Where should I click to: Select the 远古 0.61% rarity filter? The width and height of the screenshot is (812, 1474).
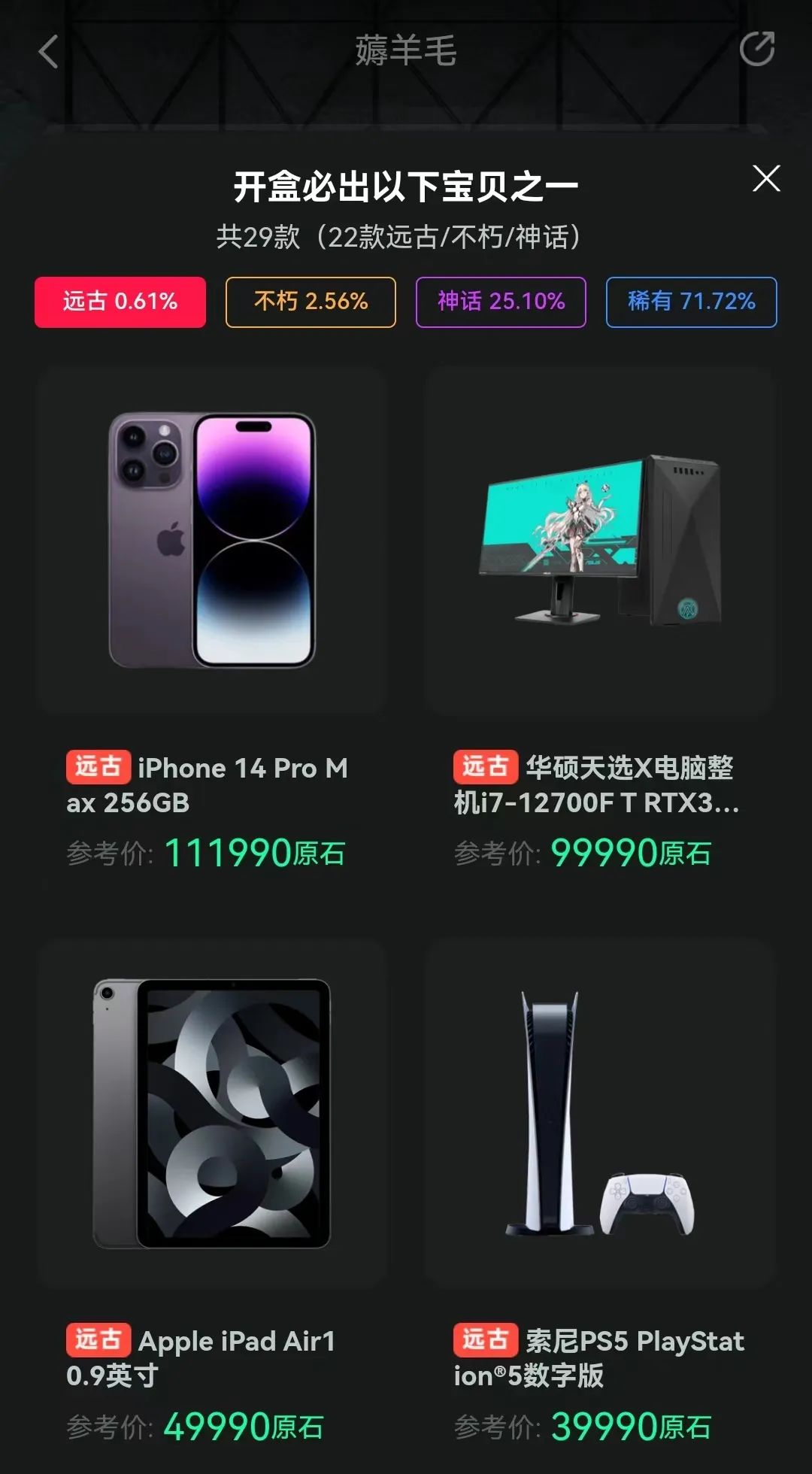[120, 302]
